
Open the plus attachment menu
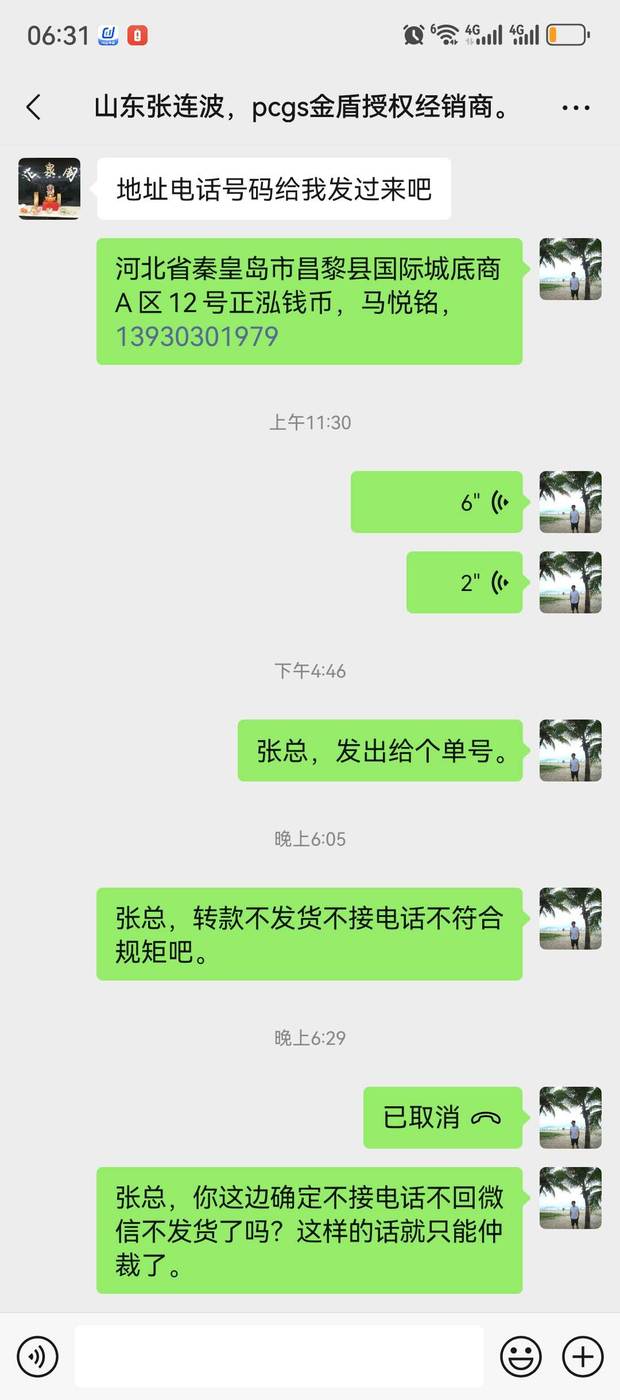(583, 1357)
